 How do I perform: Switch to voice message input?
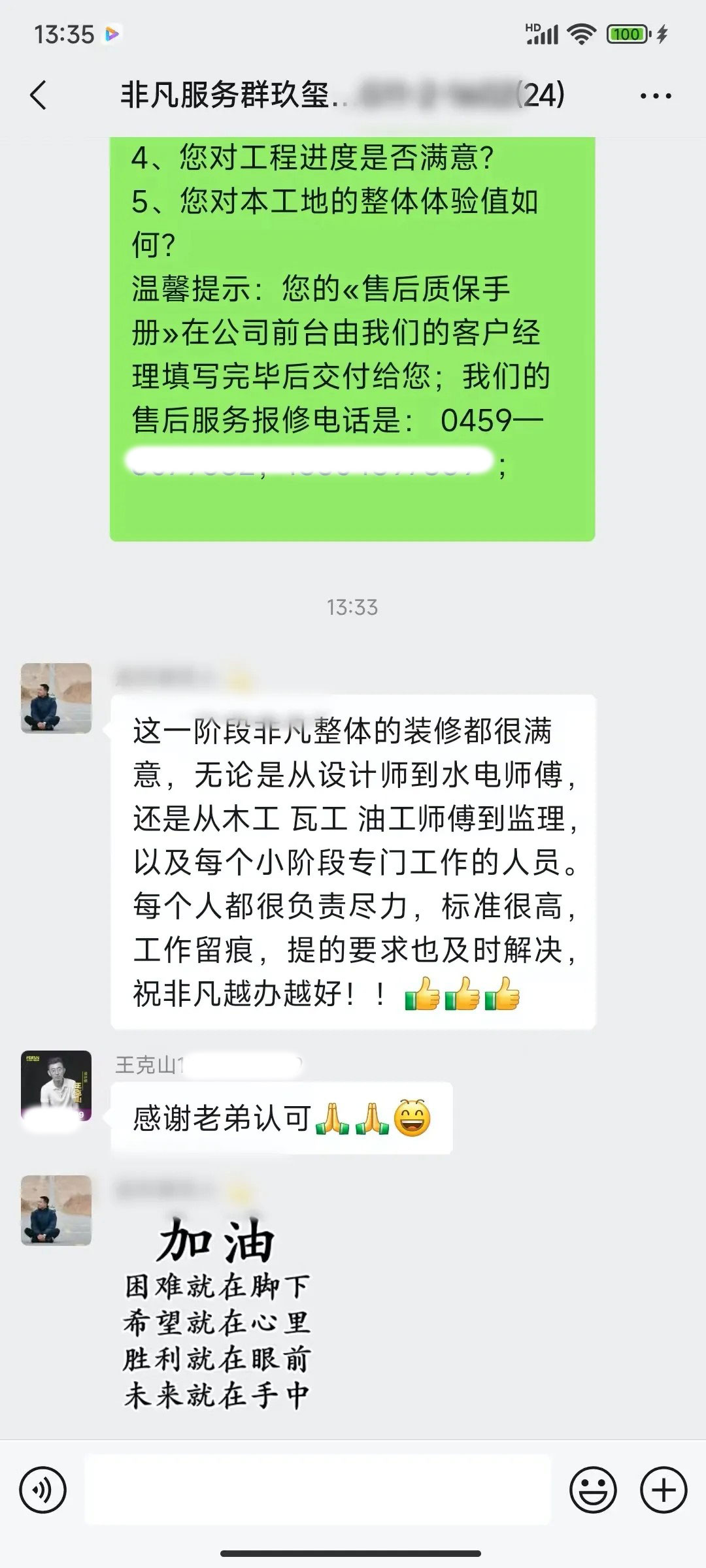coord(43,1490)
